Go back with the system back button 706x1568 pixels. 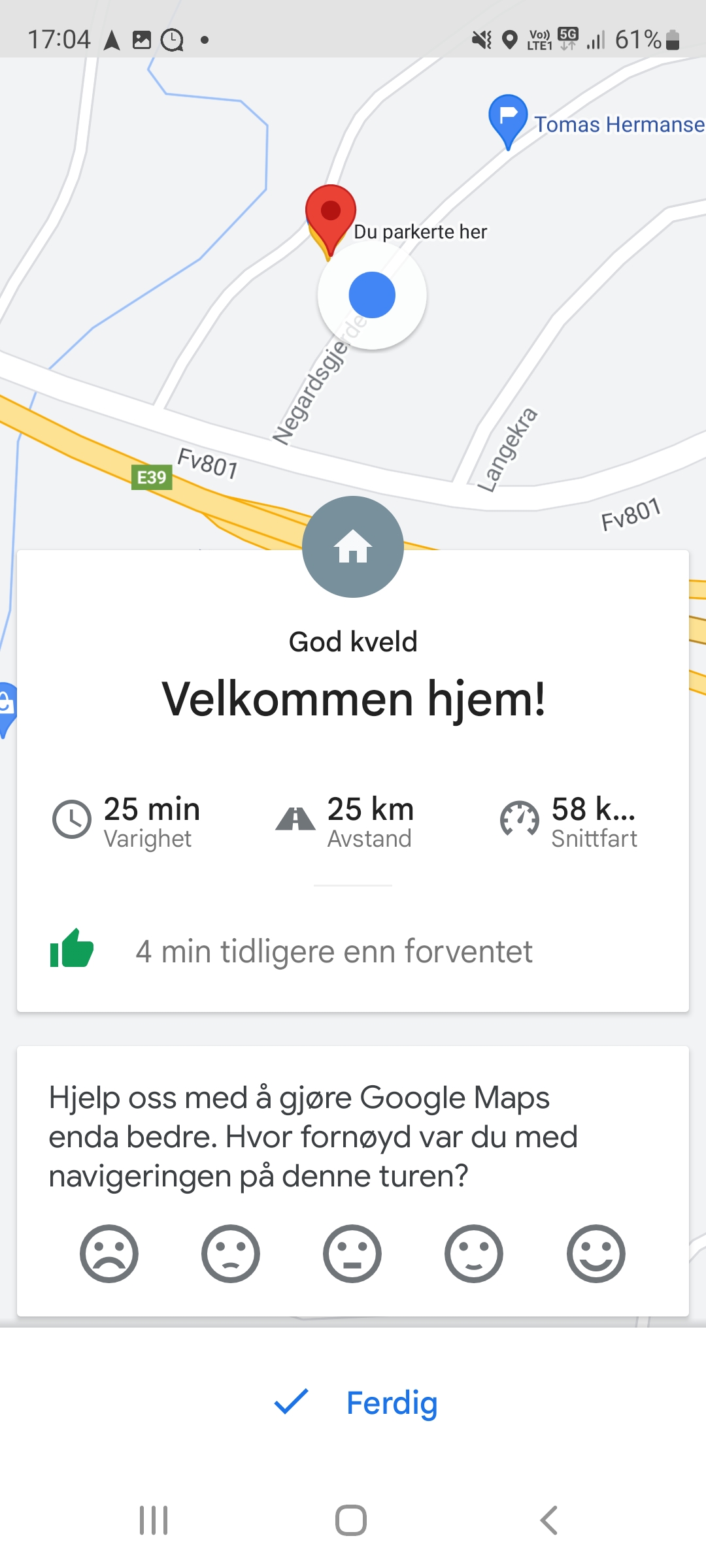(x=549, y=1520)
